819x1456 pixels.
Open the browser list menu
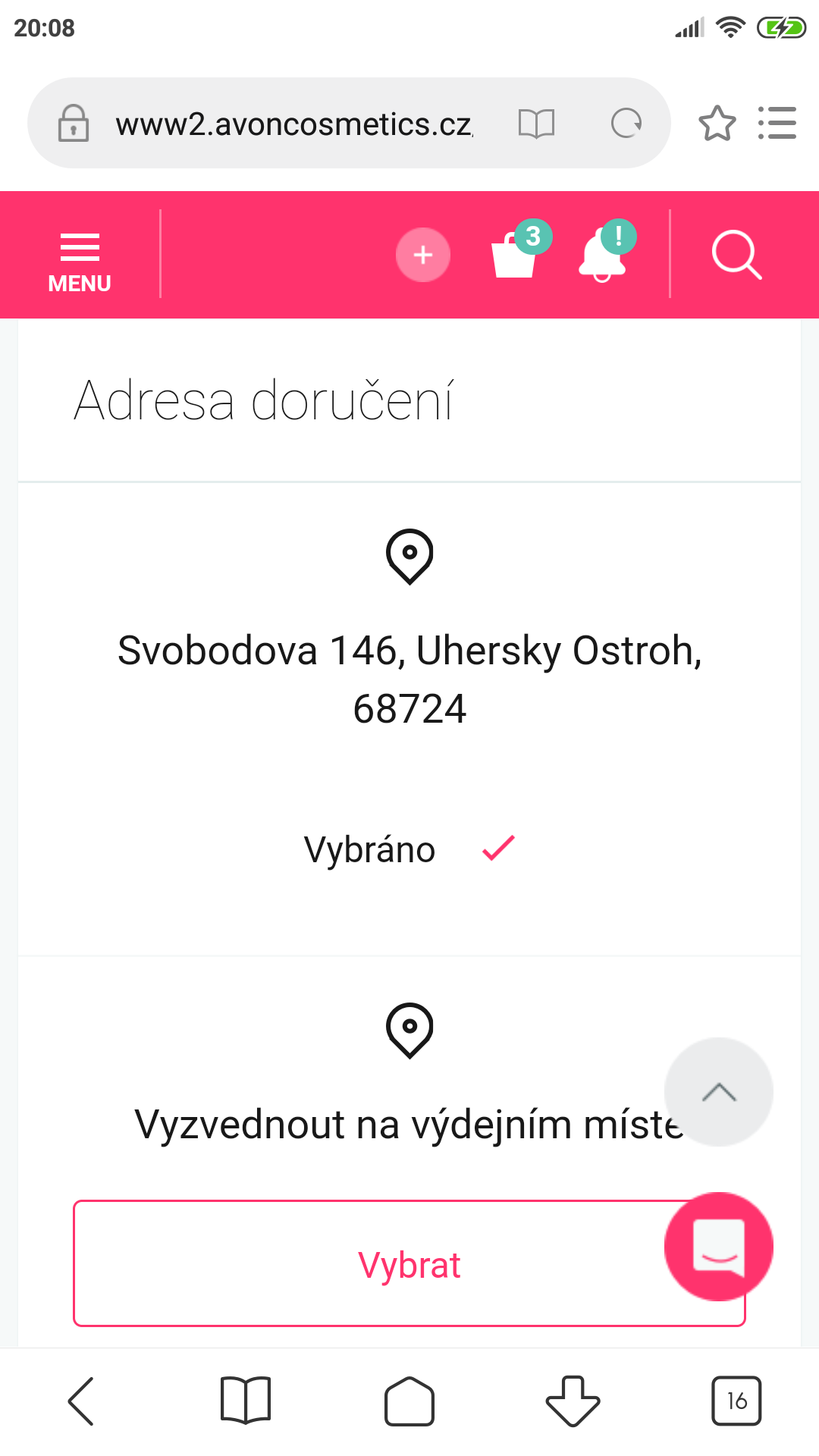point(777,123)
